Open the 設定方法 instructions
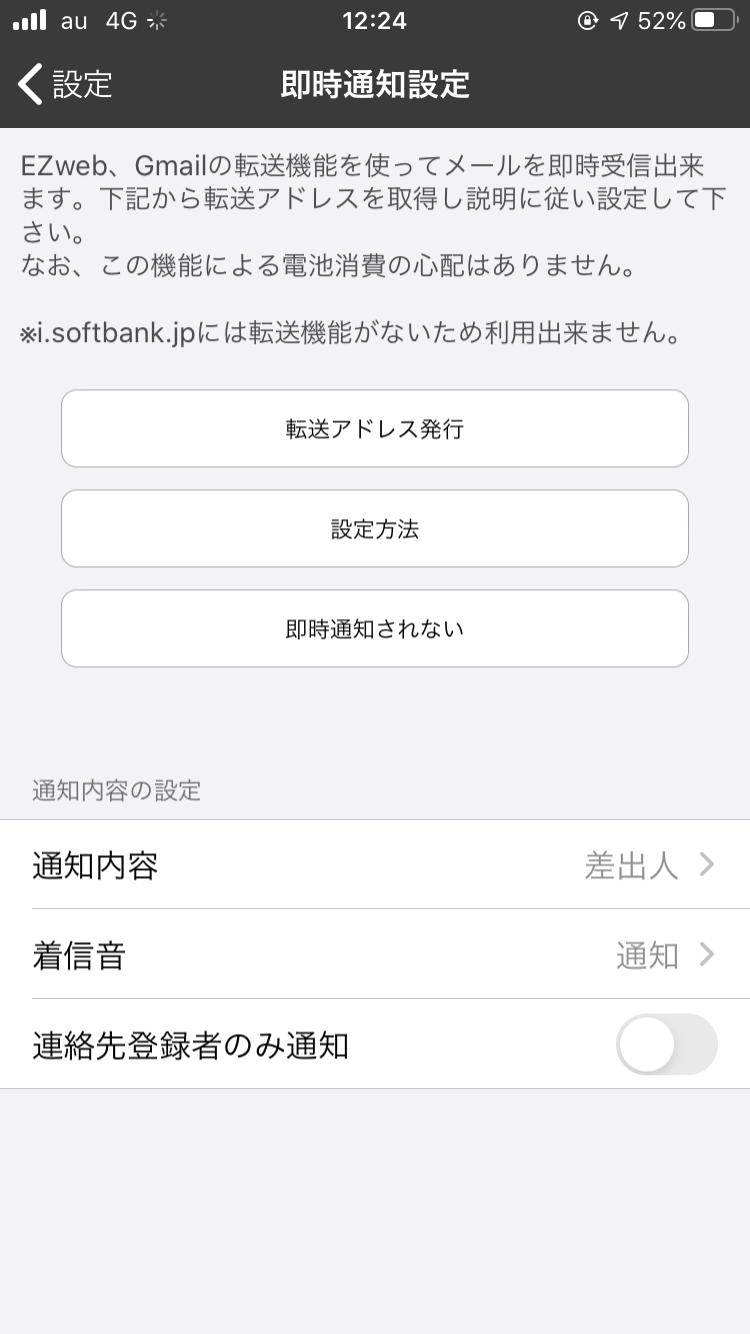The width and height of the screenshot is (750, 1334). [375, 529]
